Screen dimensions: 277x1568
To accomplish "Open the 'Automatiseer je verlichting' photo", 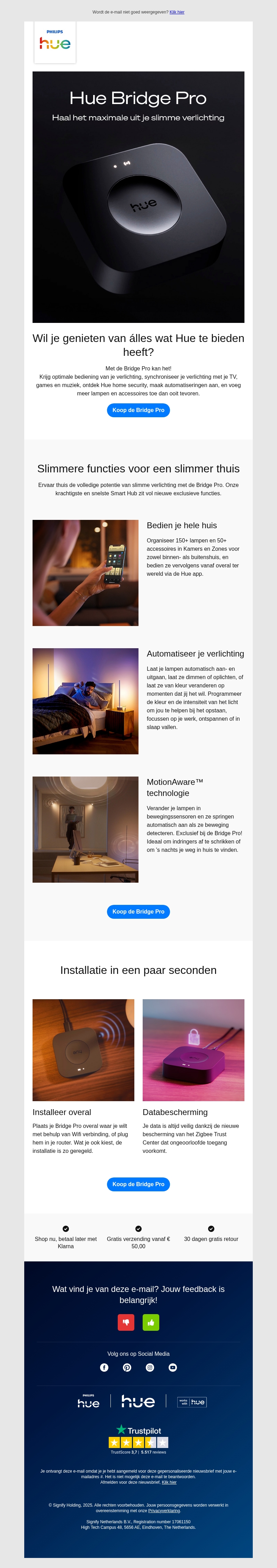I will pyautogui.click(x=86, y=701).
